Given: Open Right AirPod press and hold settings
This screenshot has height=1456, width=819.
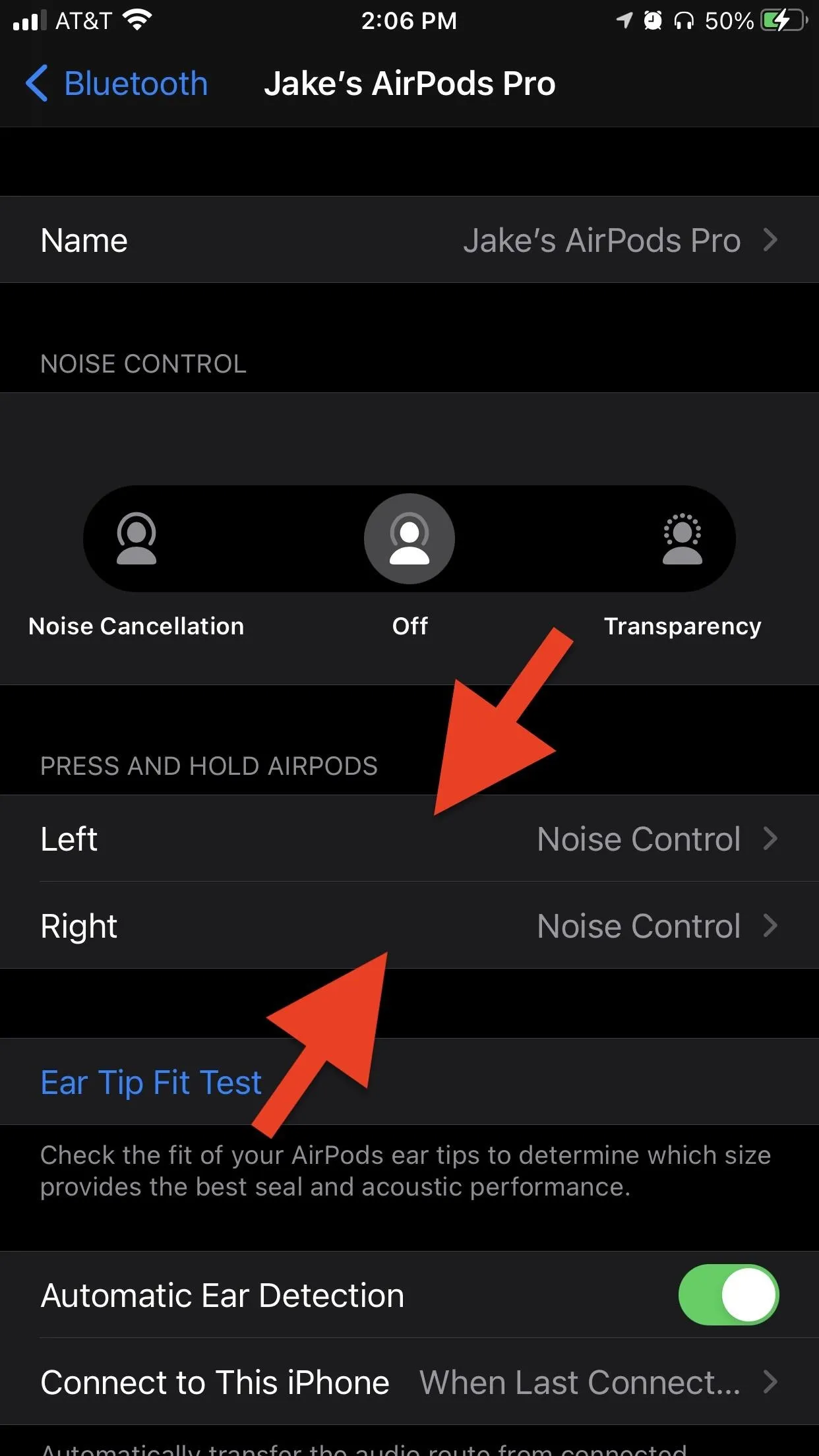Looking at the screenshot, I should coord(409,926).
